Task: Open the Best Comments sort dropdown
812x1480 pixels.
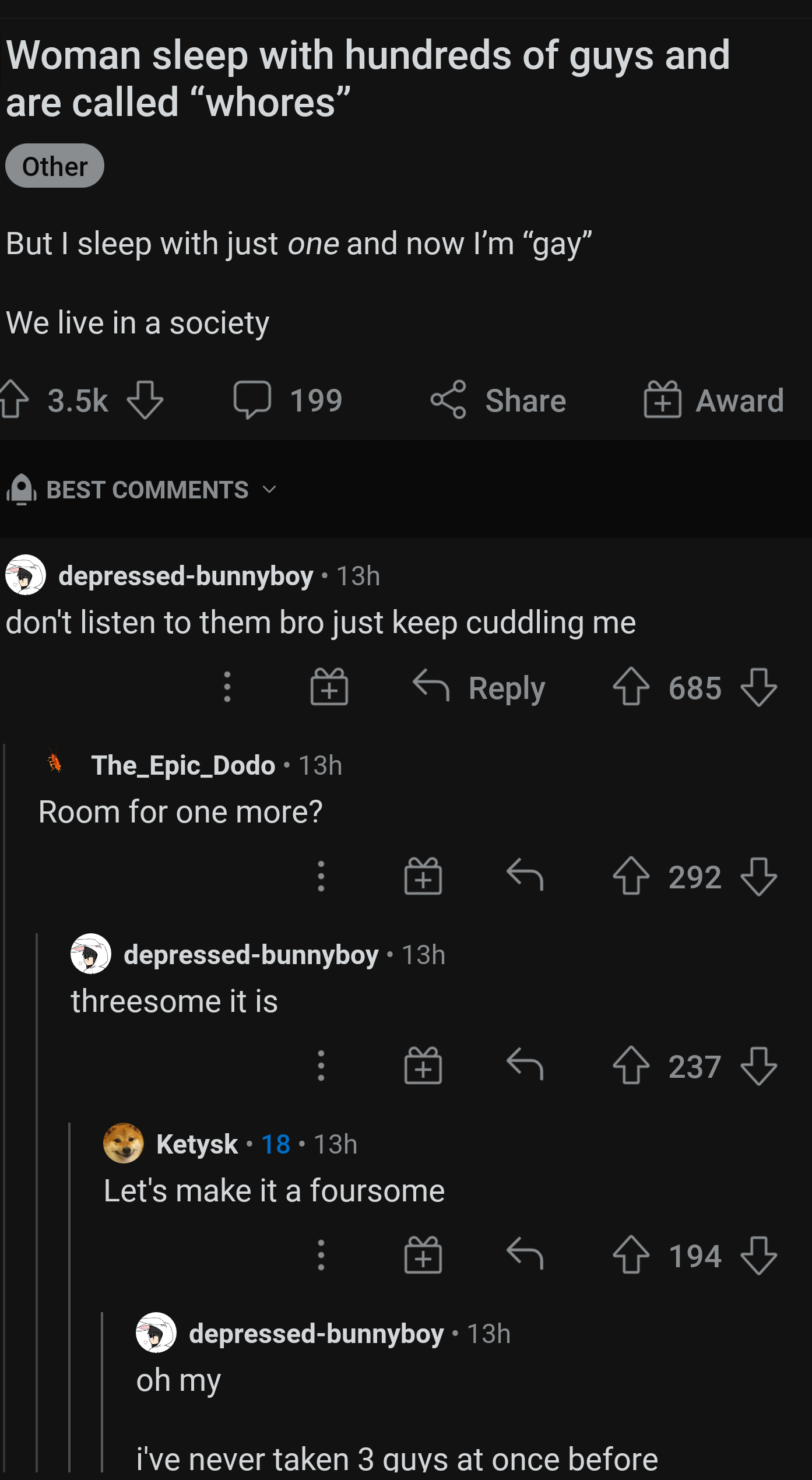Action: 146,490
